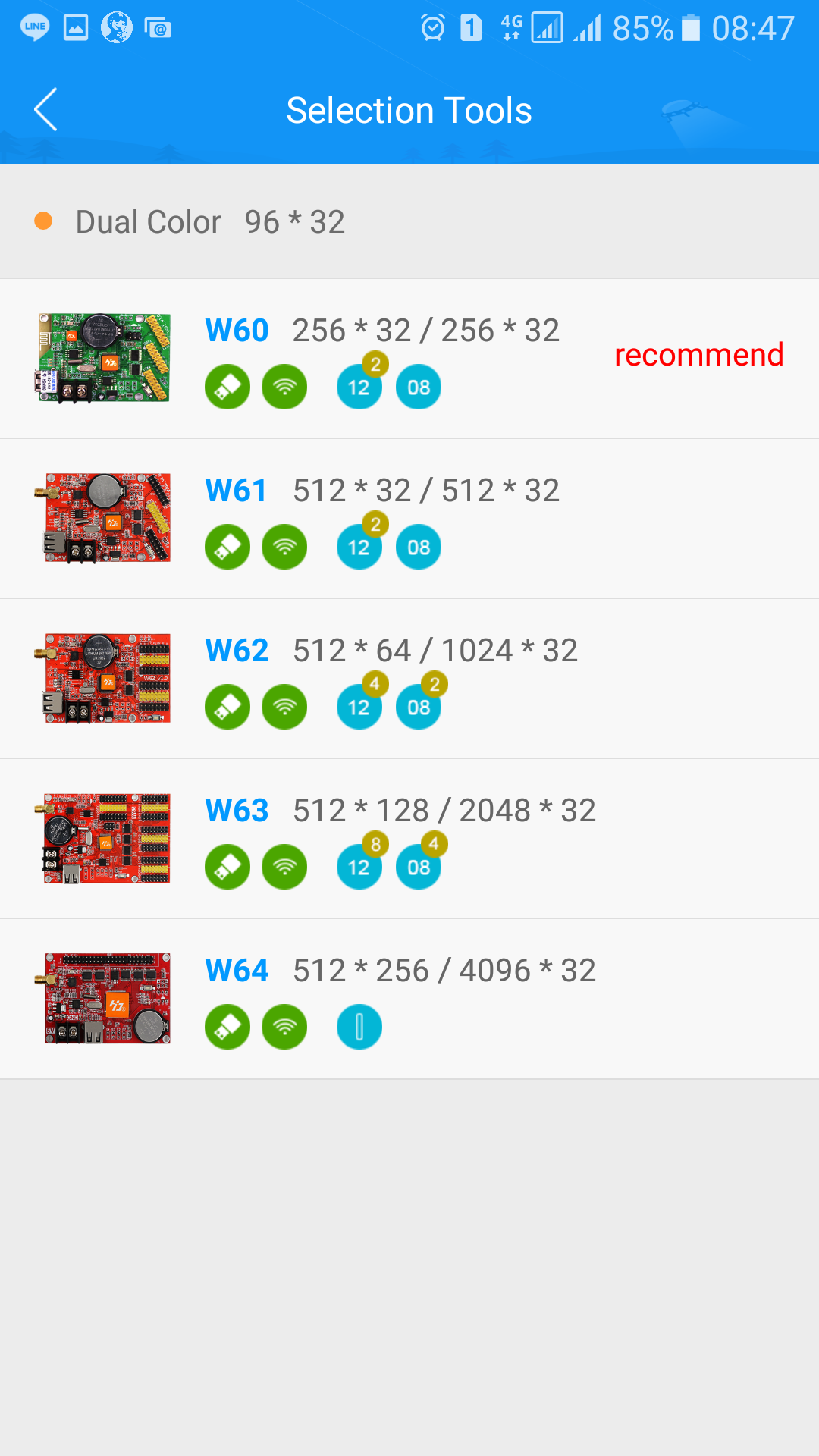Open the W64 512 * 256 controller row
The height and width of the screenshot is (1456, 819).
(409, 999)
